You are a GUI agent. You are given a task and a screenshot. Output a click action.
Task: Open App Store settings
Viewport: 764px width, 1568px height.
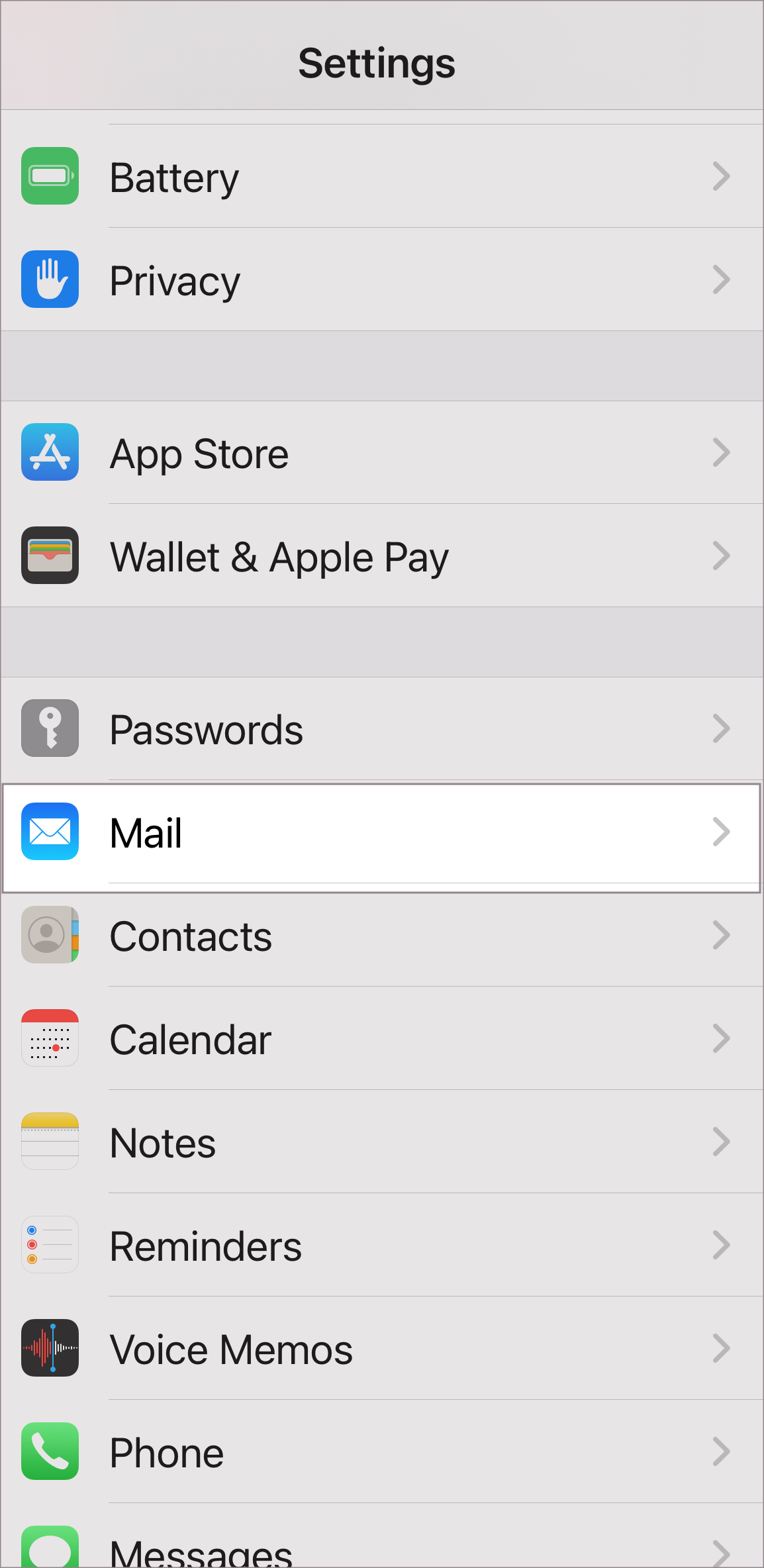(x=381, y=453)
